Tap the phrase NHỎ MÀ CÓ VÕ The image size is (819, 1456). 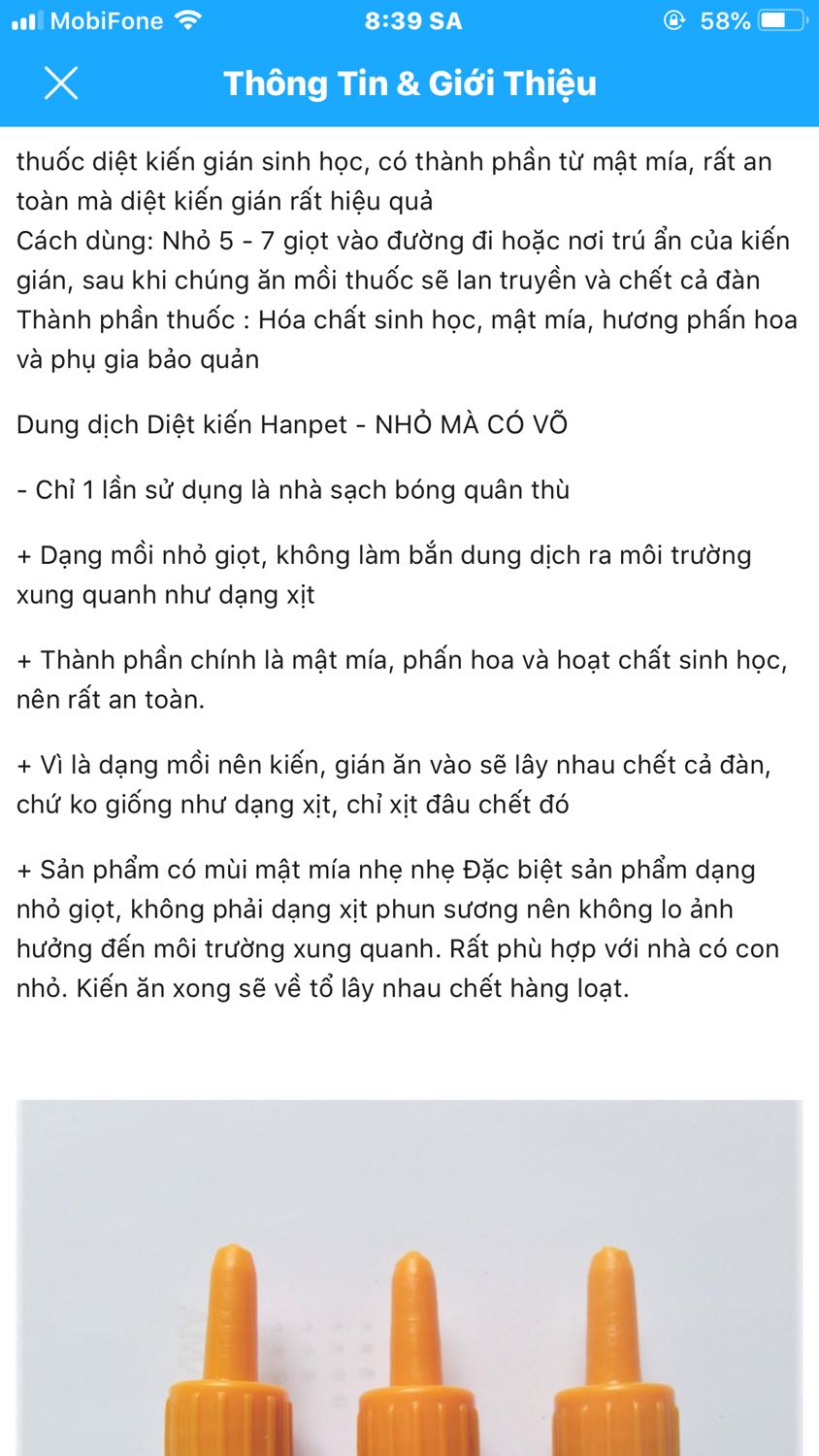pos(473,424)
